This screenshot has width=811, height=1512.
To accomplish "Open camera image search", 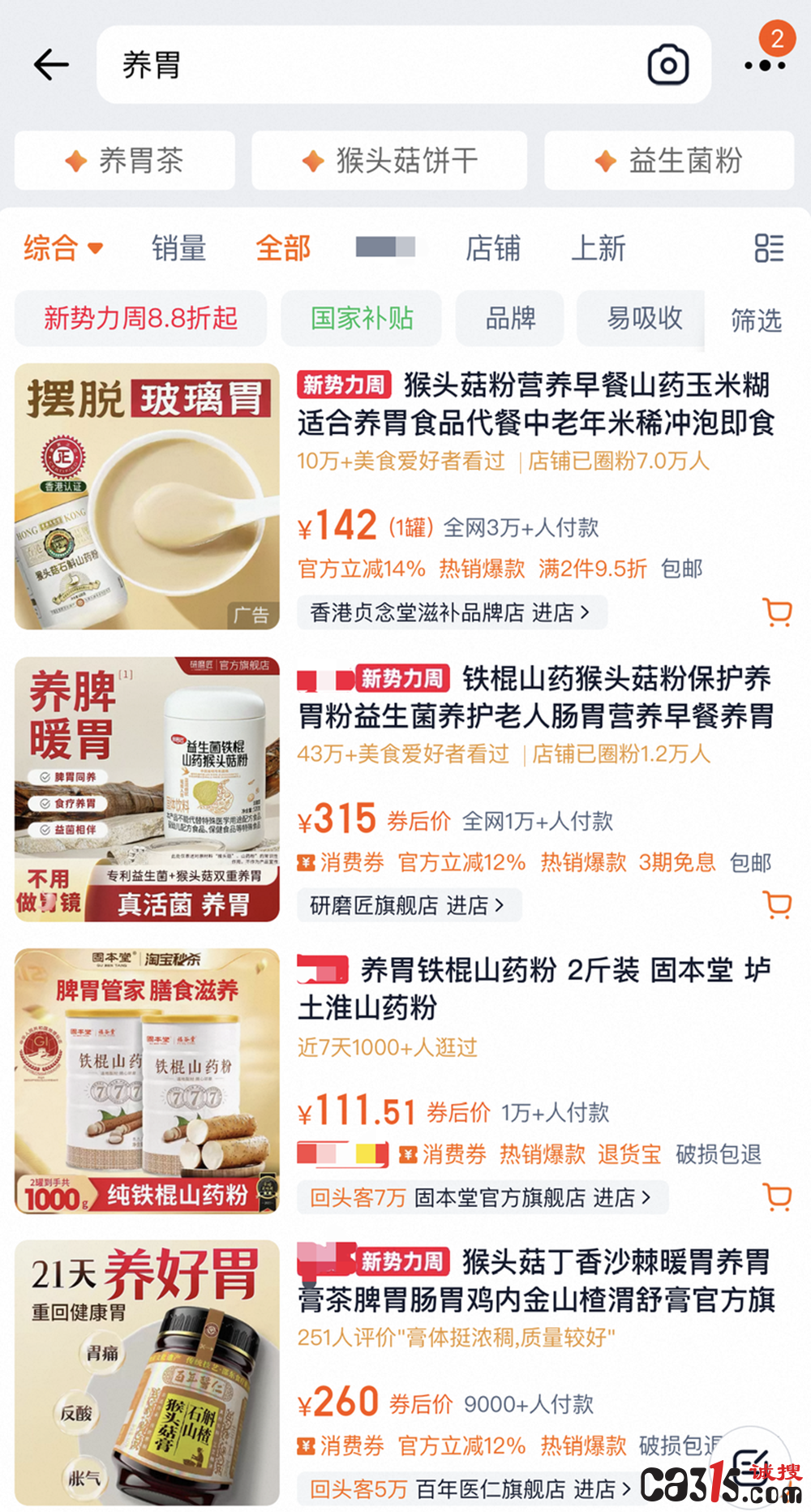I will click(668, 65).
